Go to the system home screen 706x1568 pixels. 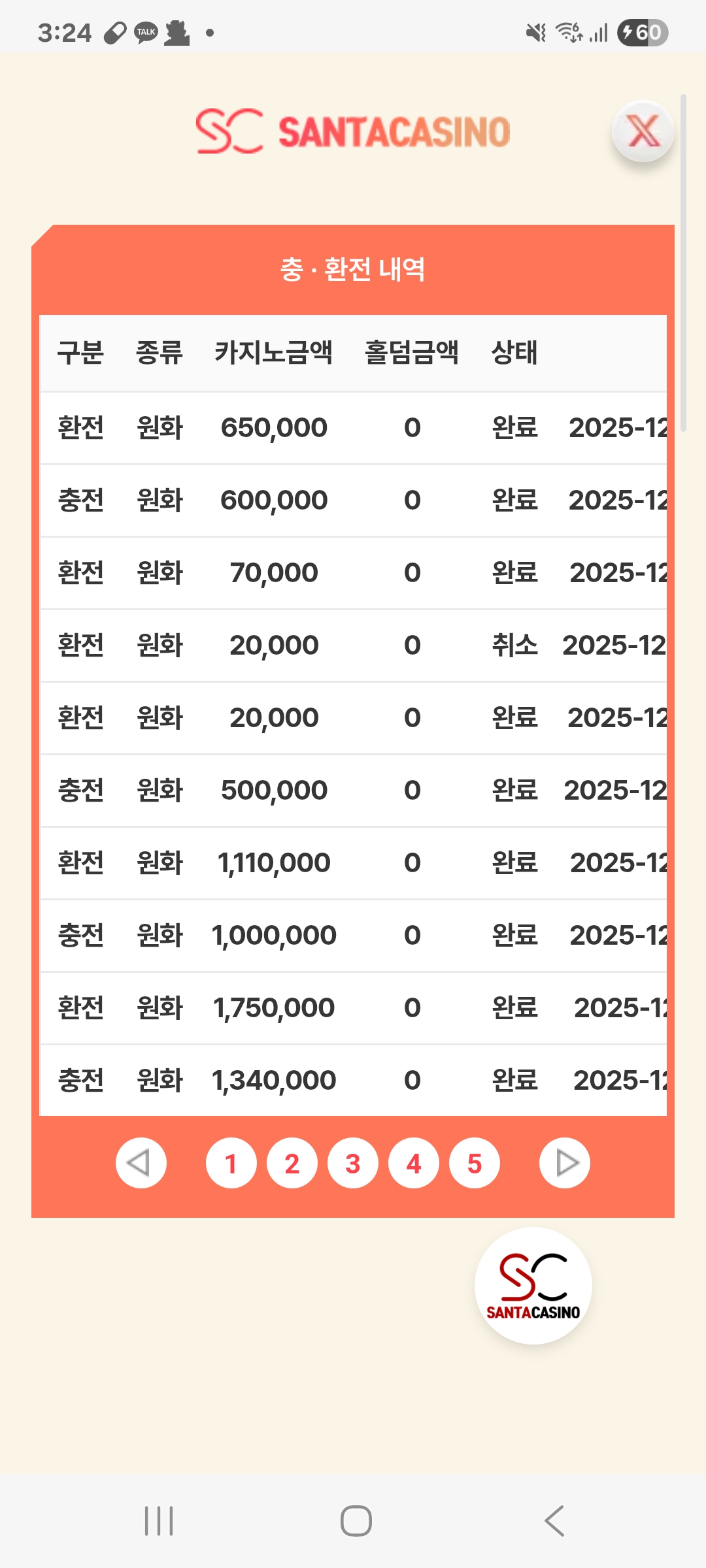click(x=356, y=1520)
